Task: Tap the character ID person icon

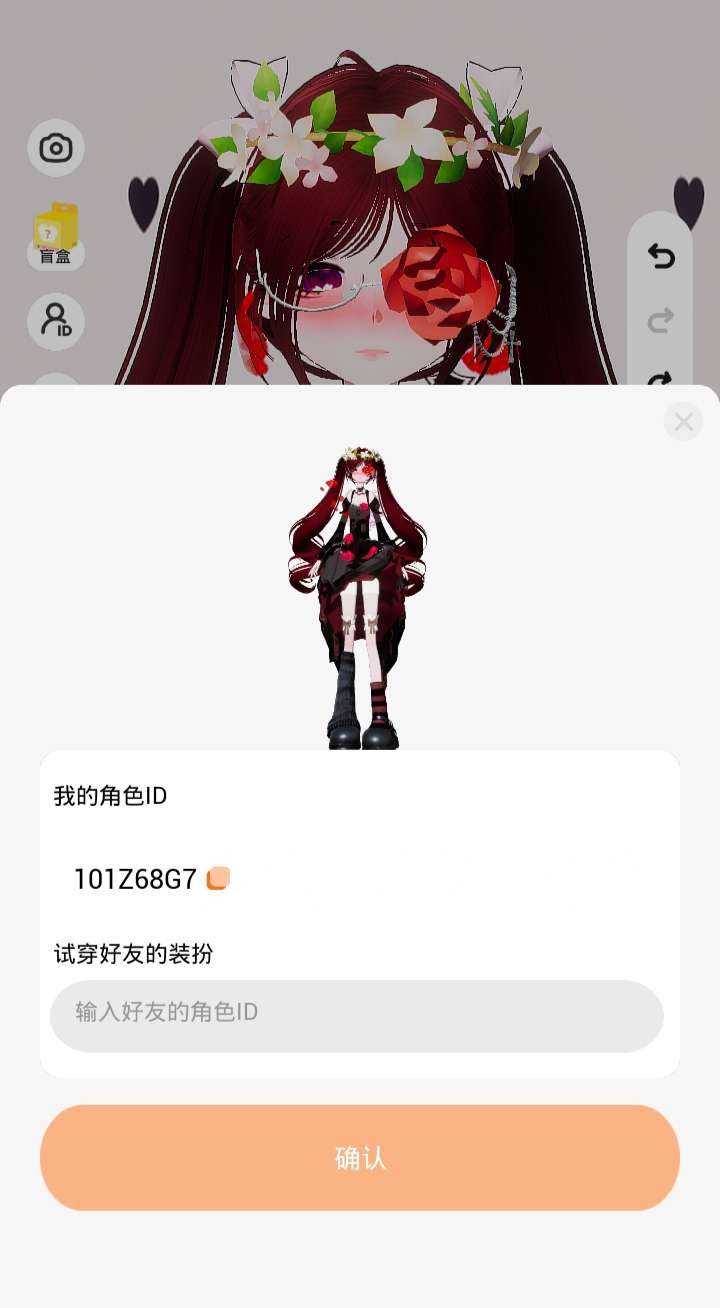Action: coord(56,322)
